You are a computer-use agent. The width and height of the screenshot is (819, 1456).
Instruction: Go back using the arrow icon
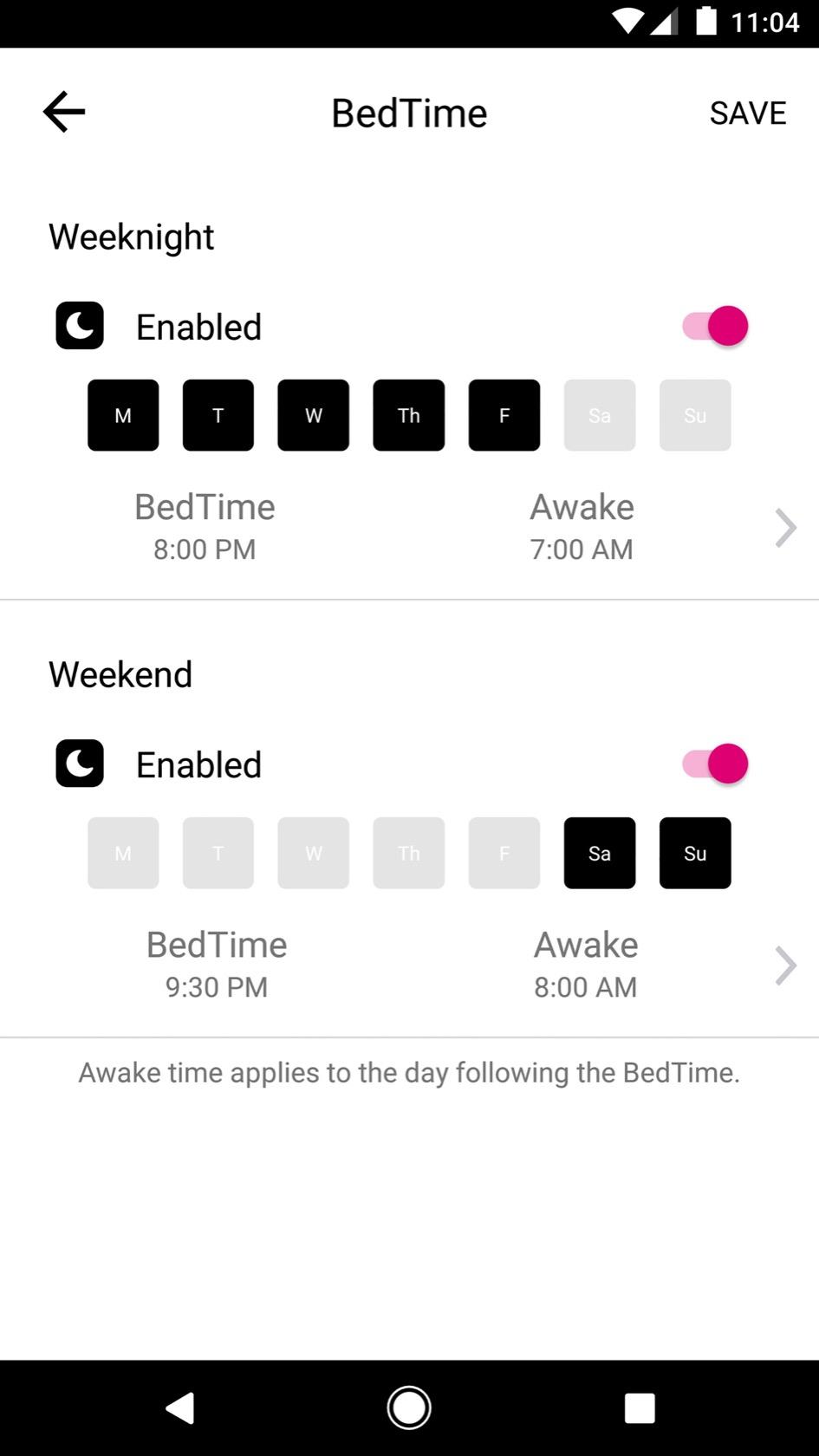click(64, 112)
